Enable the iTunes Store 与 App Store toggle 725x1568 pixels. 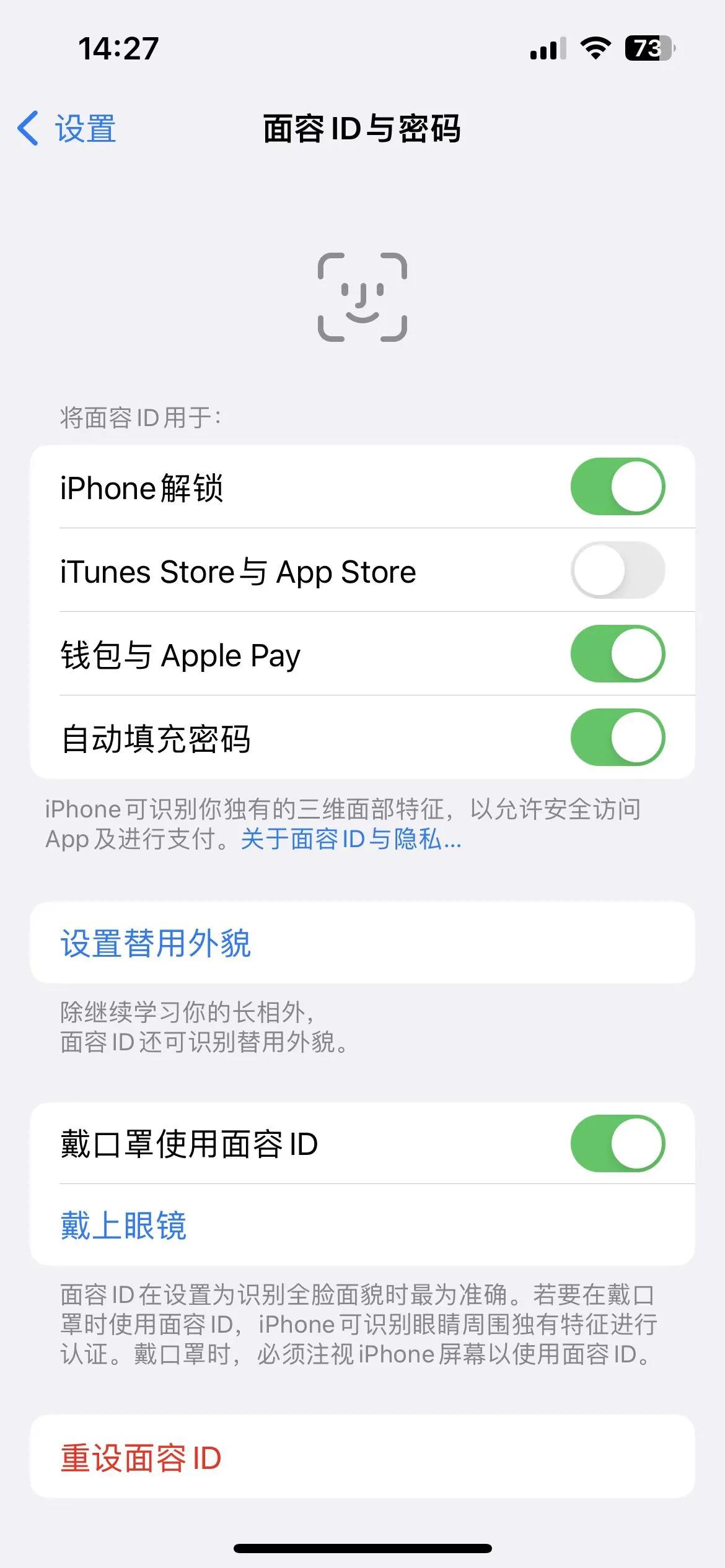tap(618, 571)
